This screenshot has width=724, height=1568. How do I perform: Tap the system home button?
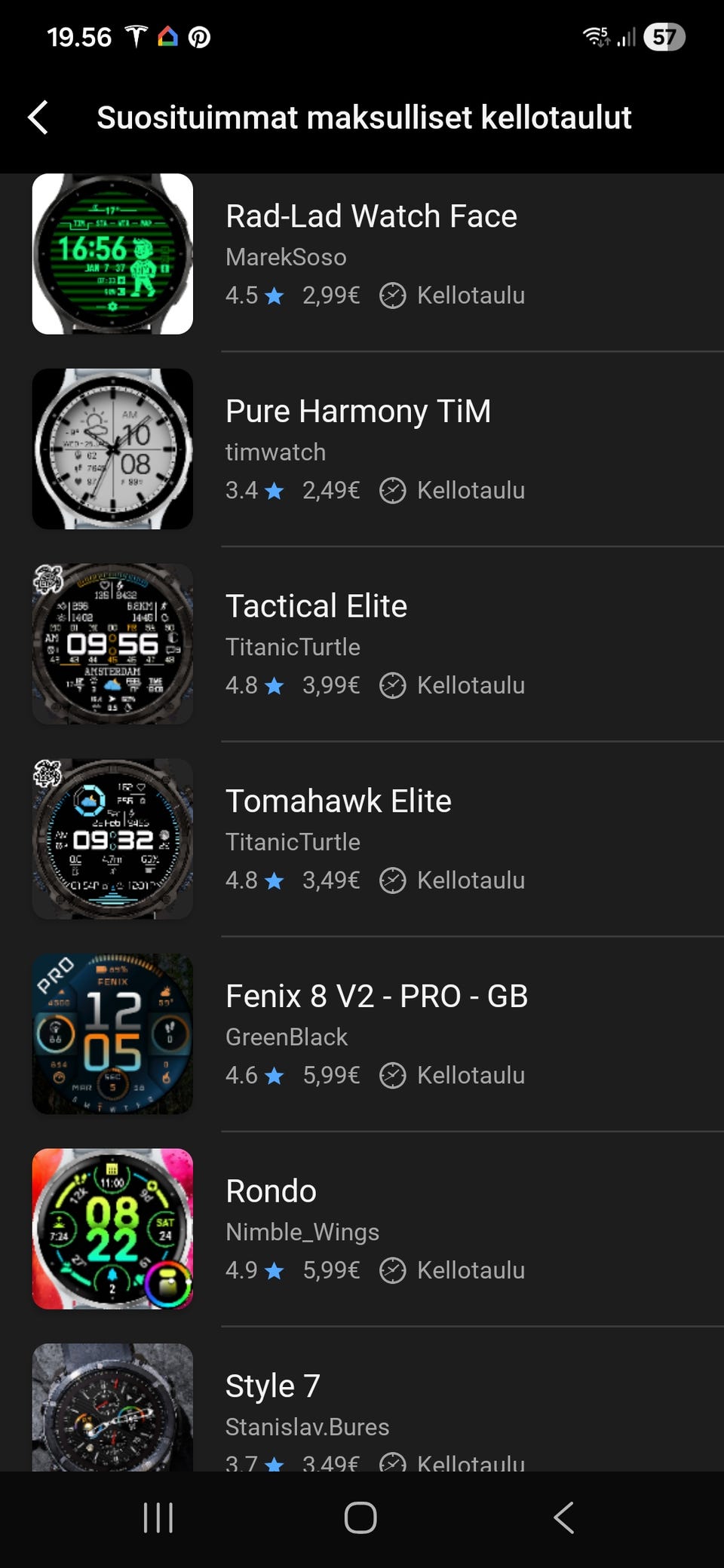(360, 1517)
